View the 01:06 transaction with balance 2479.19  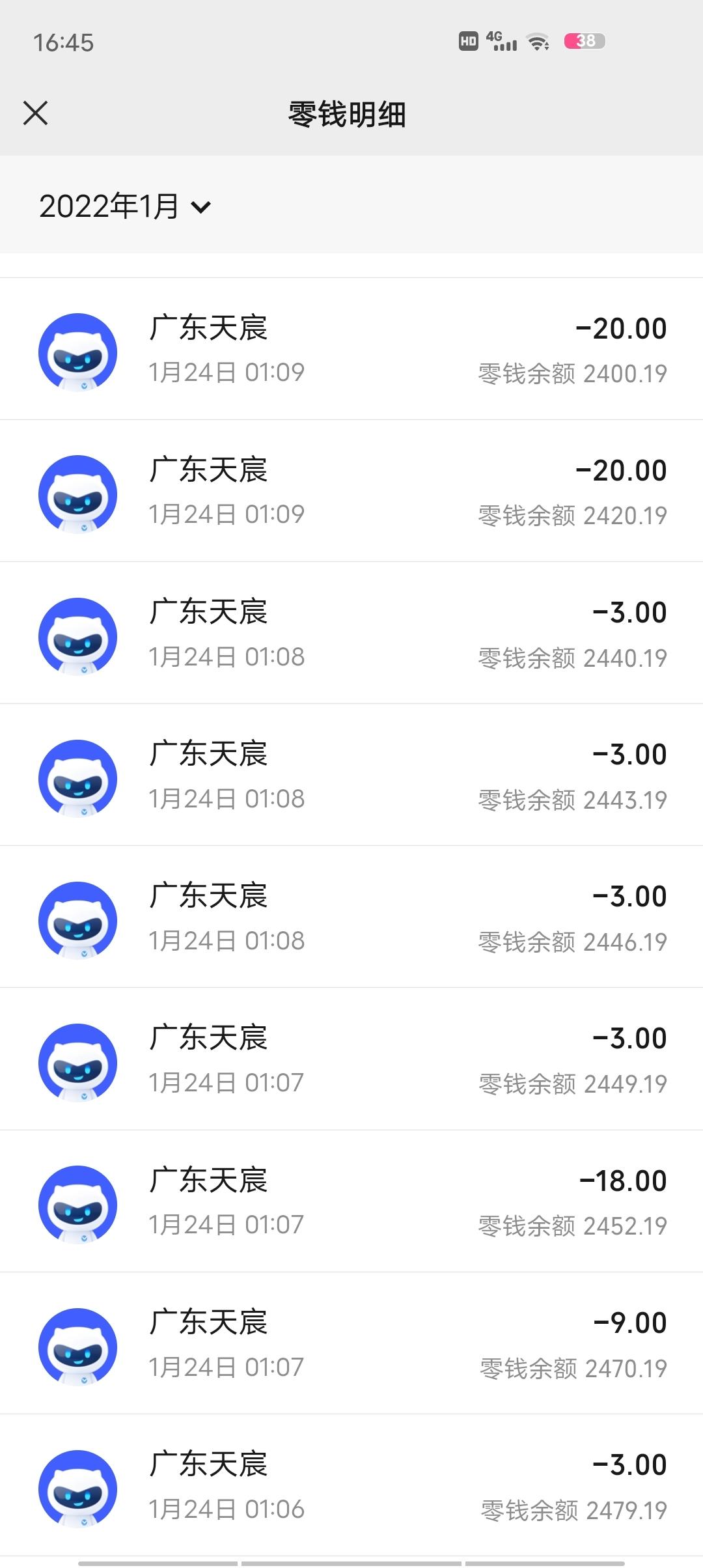click(351, 1485)
